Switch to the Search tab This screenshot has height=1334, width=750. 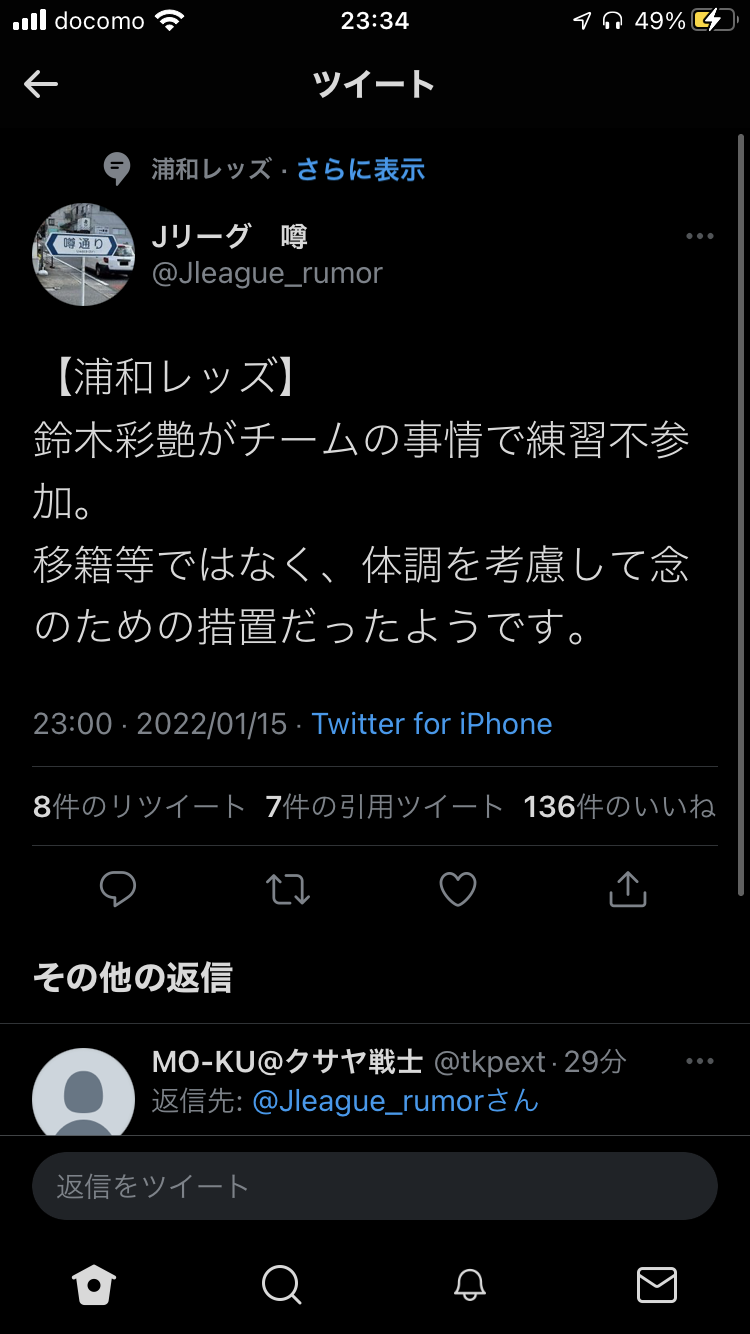(x=281, y=1285)
